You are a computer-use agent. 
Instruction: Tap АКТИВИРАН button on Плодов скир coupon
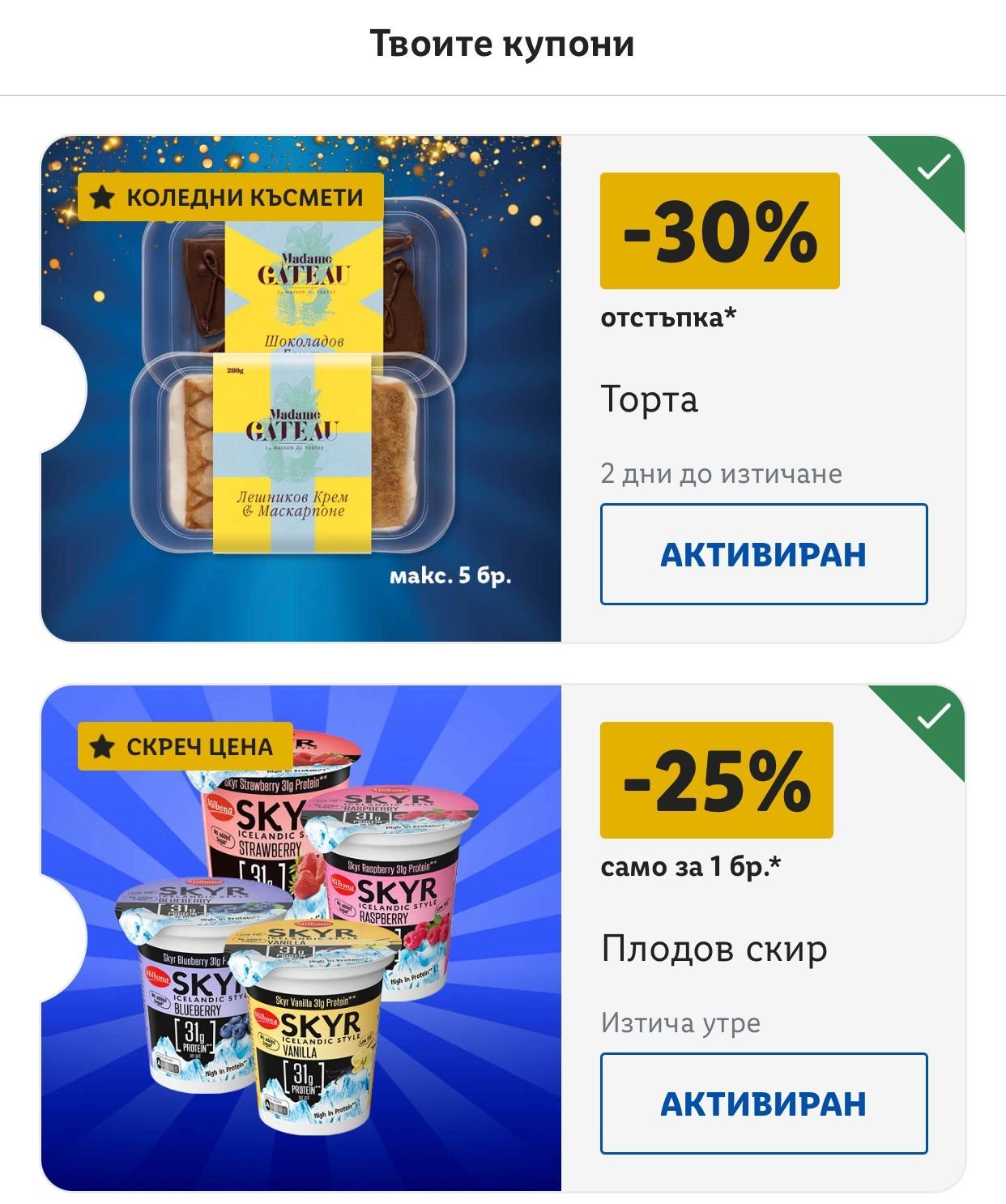tap(763, 1104)
